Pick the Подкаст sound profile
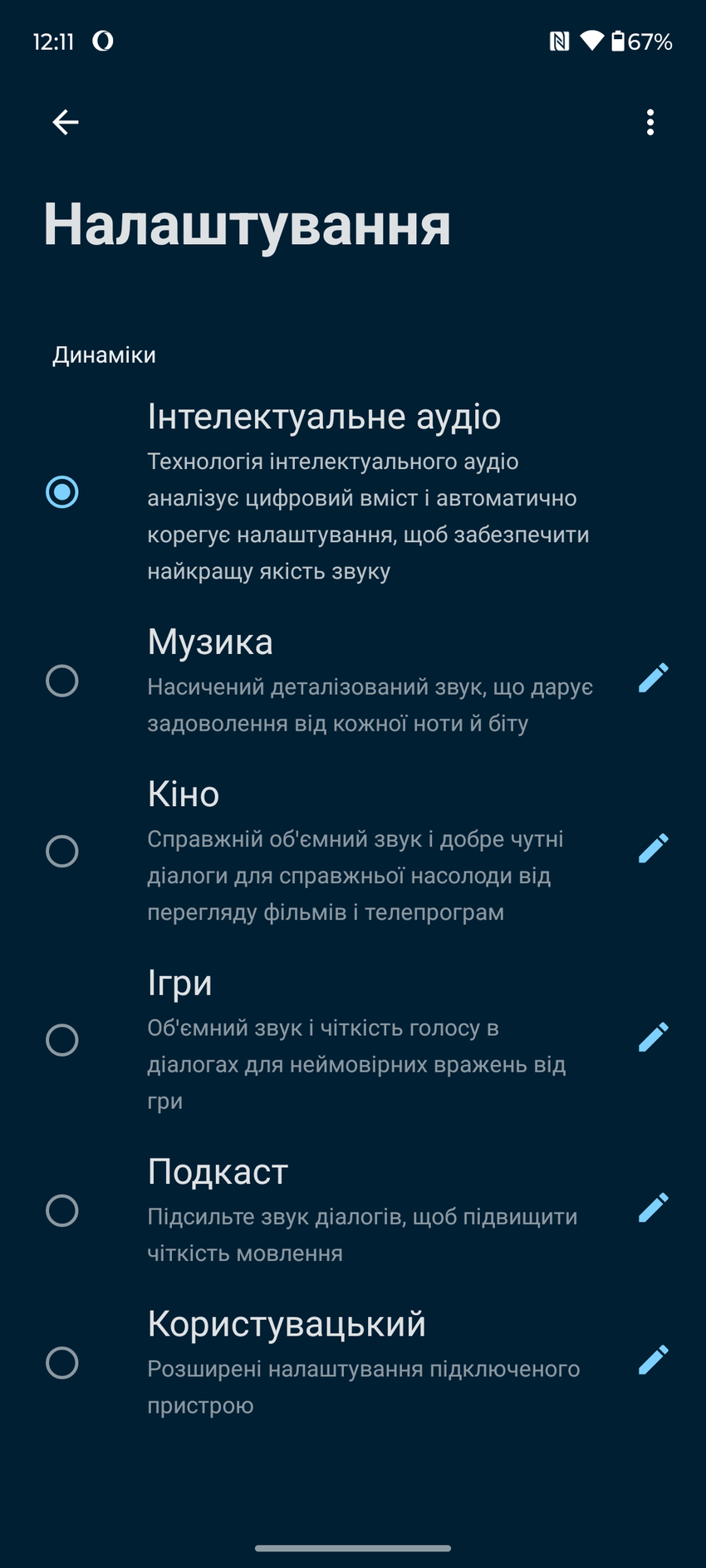706x1568 pixels. point(62,1210)
